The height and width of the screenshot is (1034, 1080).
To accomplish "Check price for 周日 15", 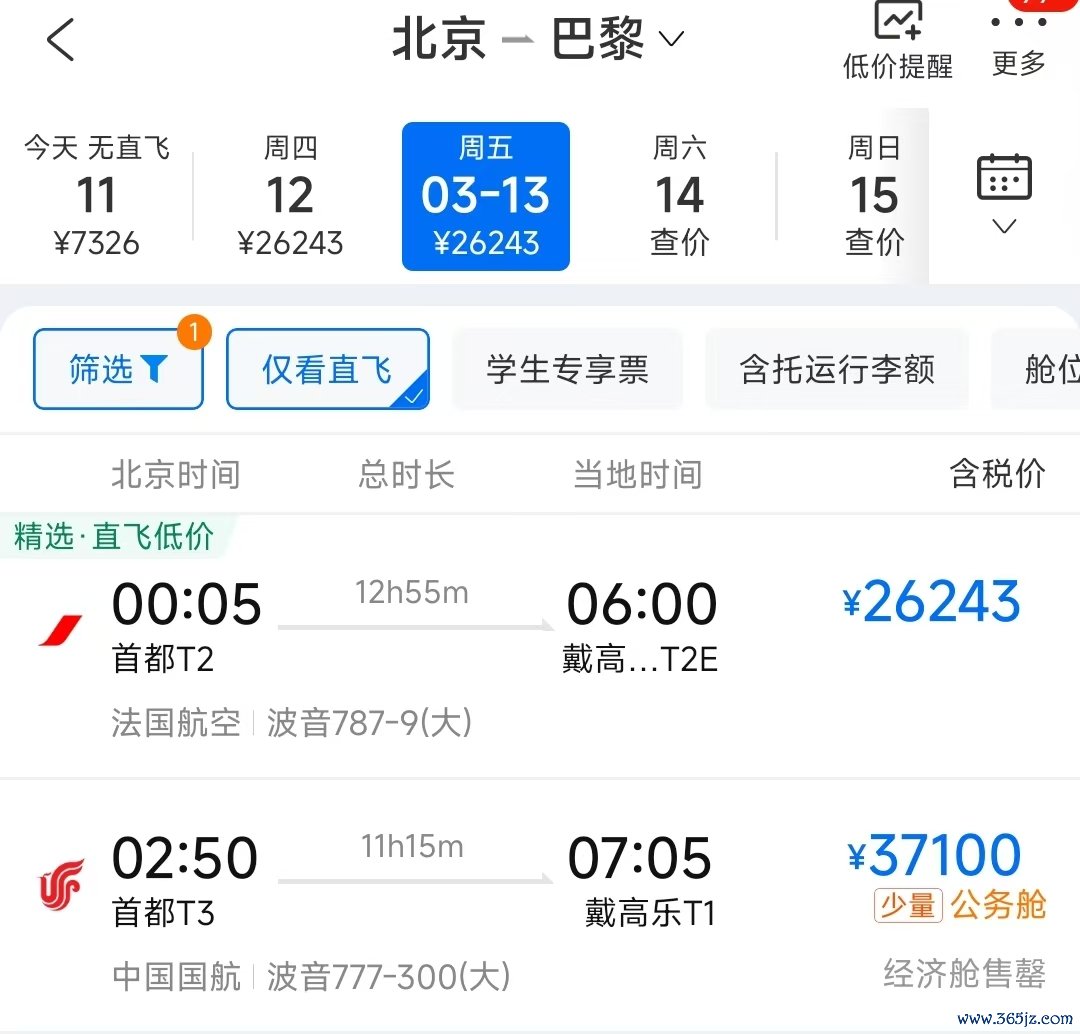I will (874, 196).
